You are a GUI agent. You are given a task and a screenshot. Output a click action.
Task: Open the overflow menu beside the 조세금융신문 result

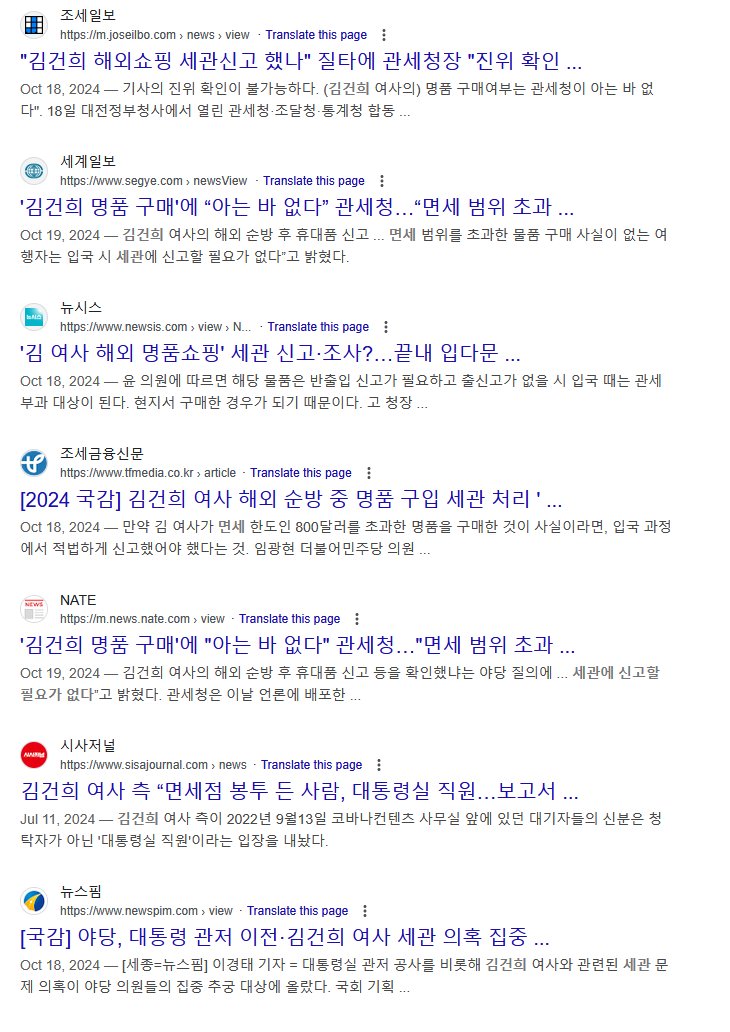click(x=369, y=473)
